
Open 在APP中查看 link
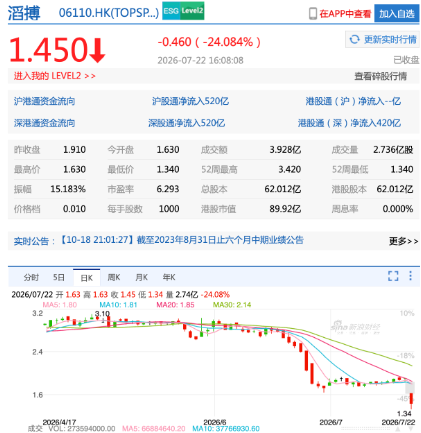click(x=340, y=14)
